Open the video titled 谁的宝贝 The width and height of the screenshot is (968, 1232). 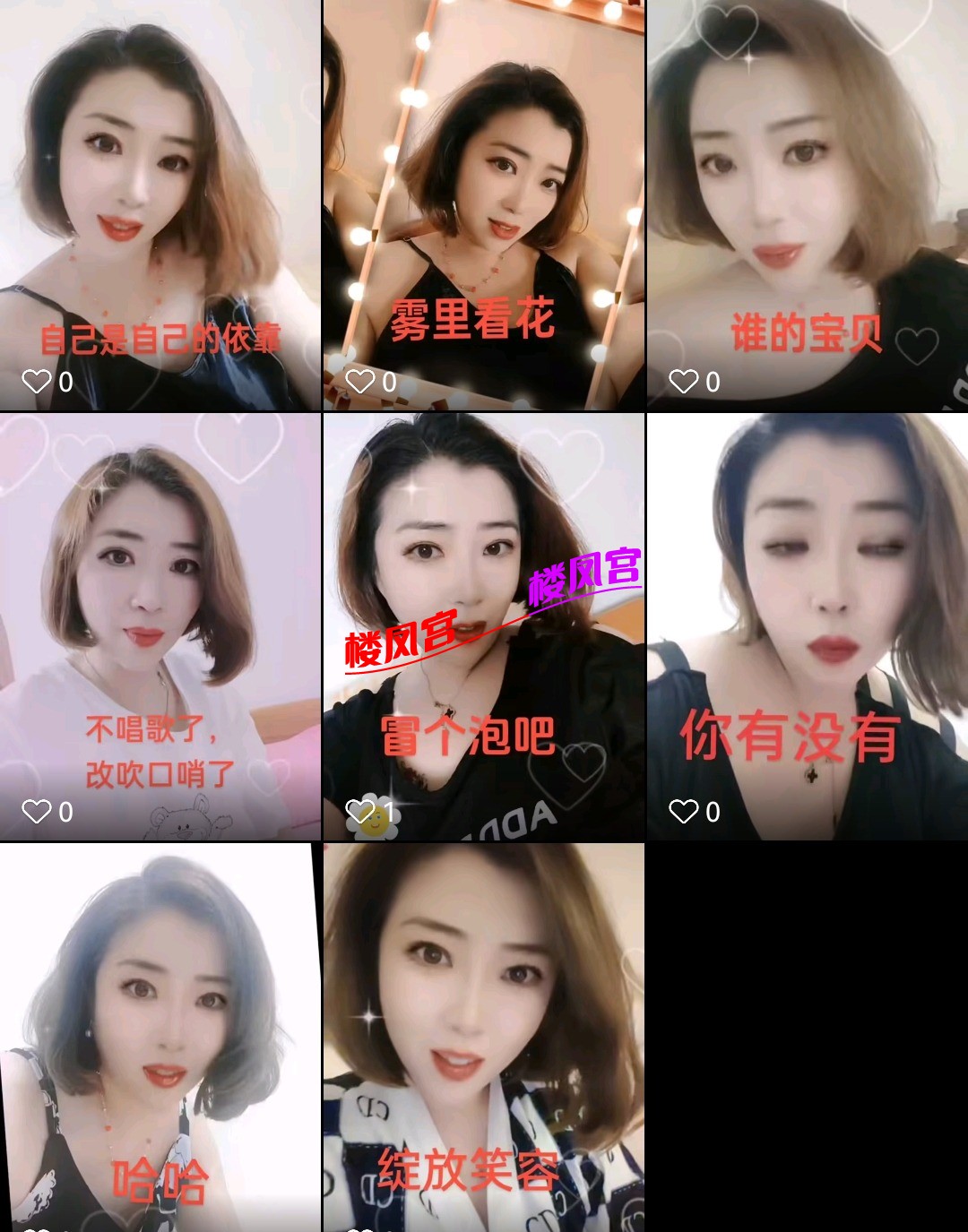808,204
